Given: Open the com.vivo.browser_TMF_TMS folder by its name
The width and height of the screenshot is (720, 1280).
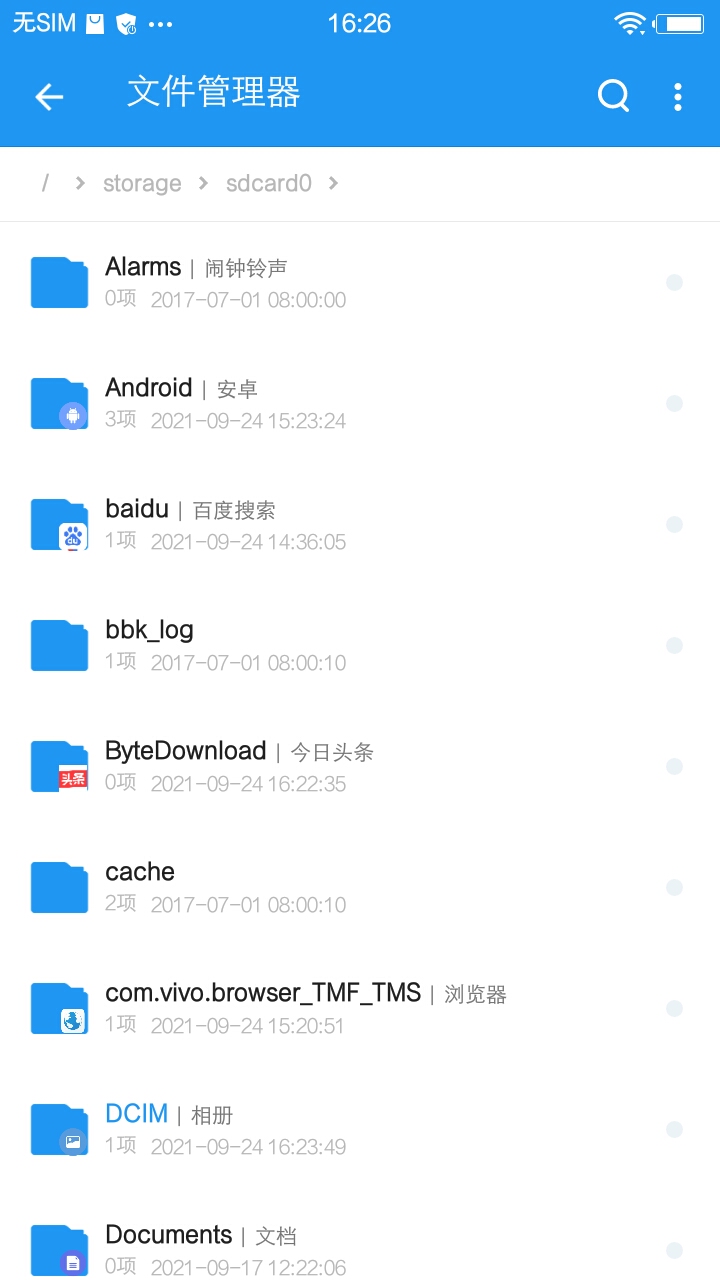Looking at the screenshot, I should click(x=263, y=992).
